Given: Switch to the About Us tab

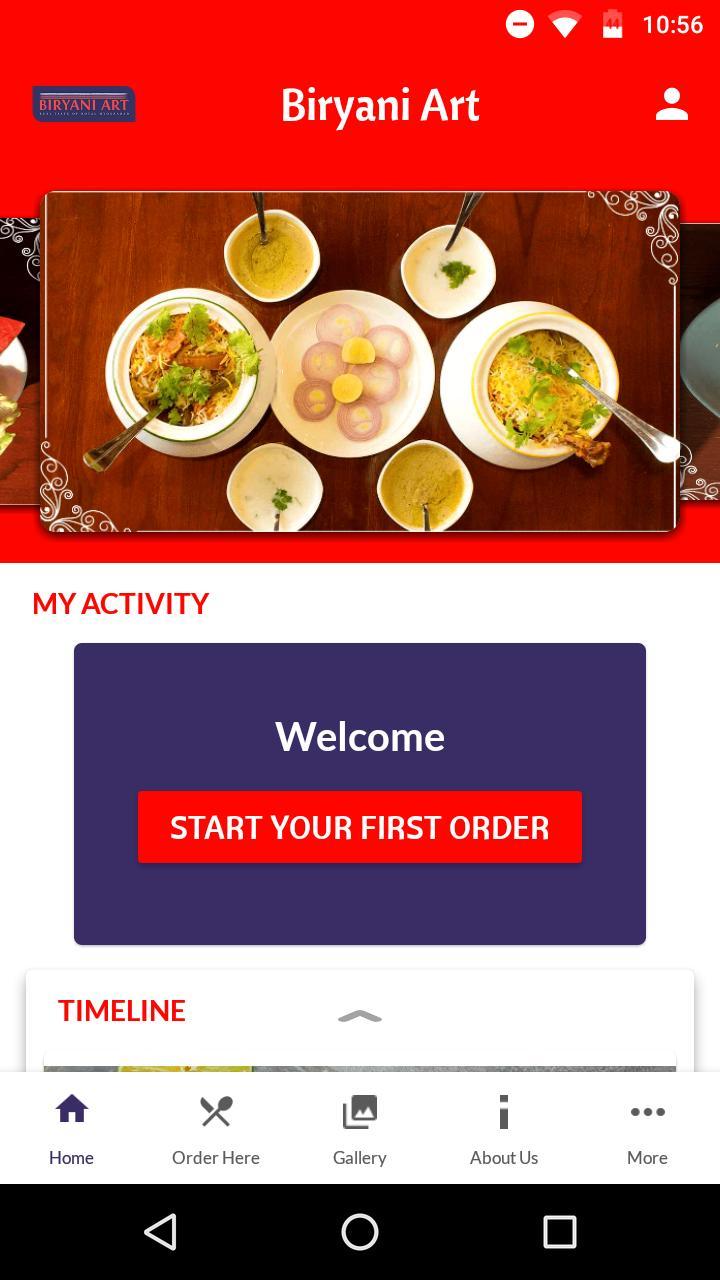Looking at the screenshot, I should click(503, 1128).
